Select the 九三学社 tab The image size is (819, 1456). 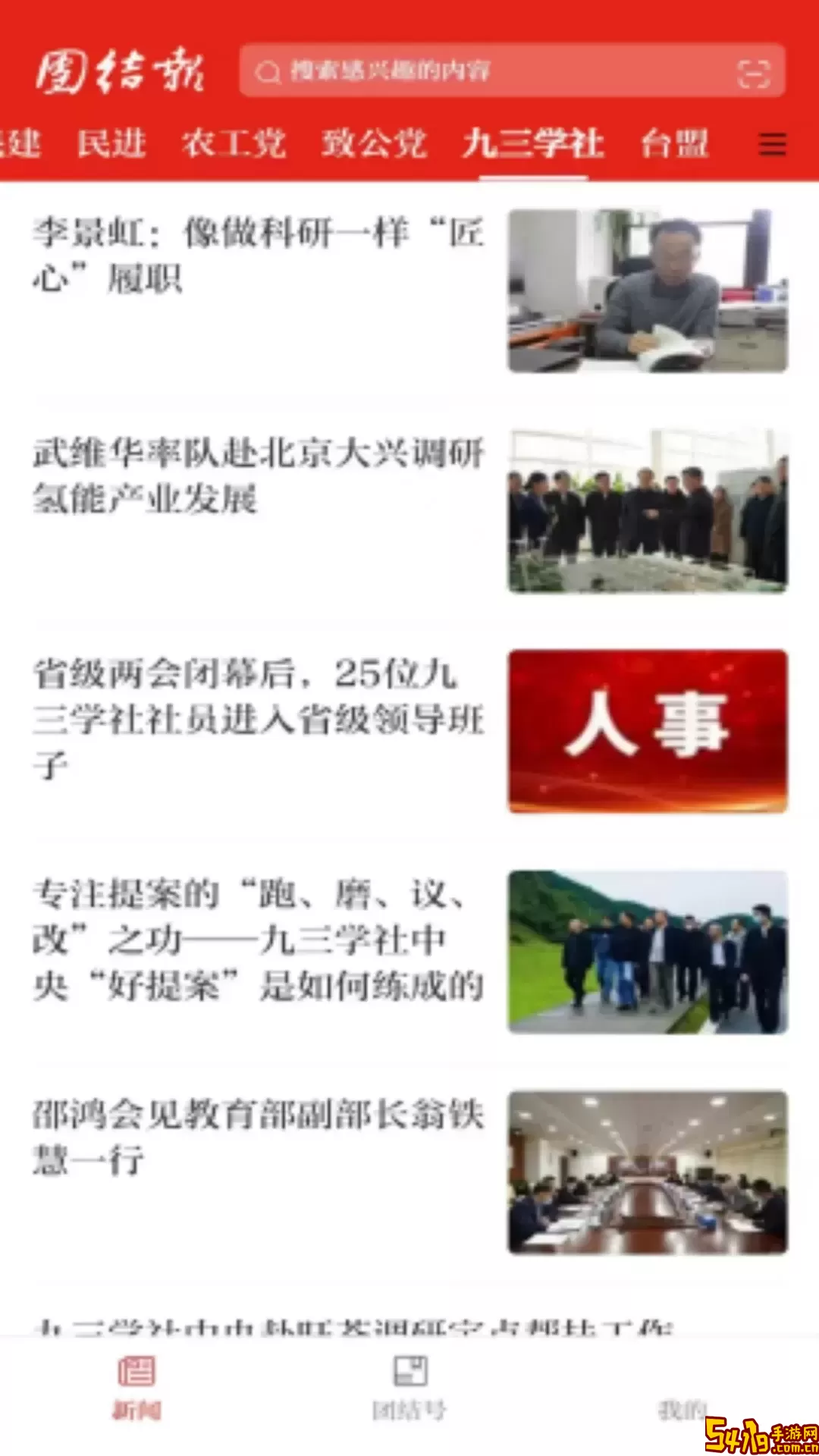(x=533, y=143)
